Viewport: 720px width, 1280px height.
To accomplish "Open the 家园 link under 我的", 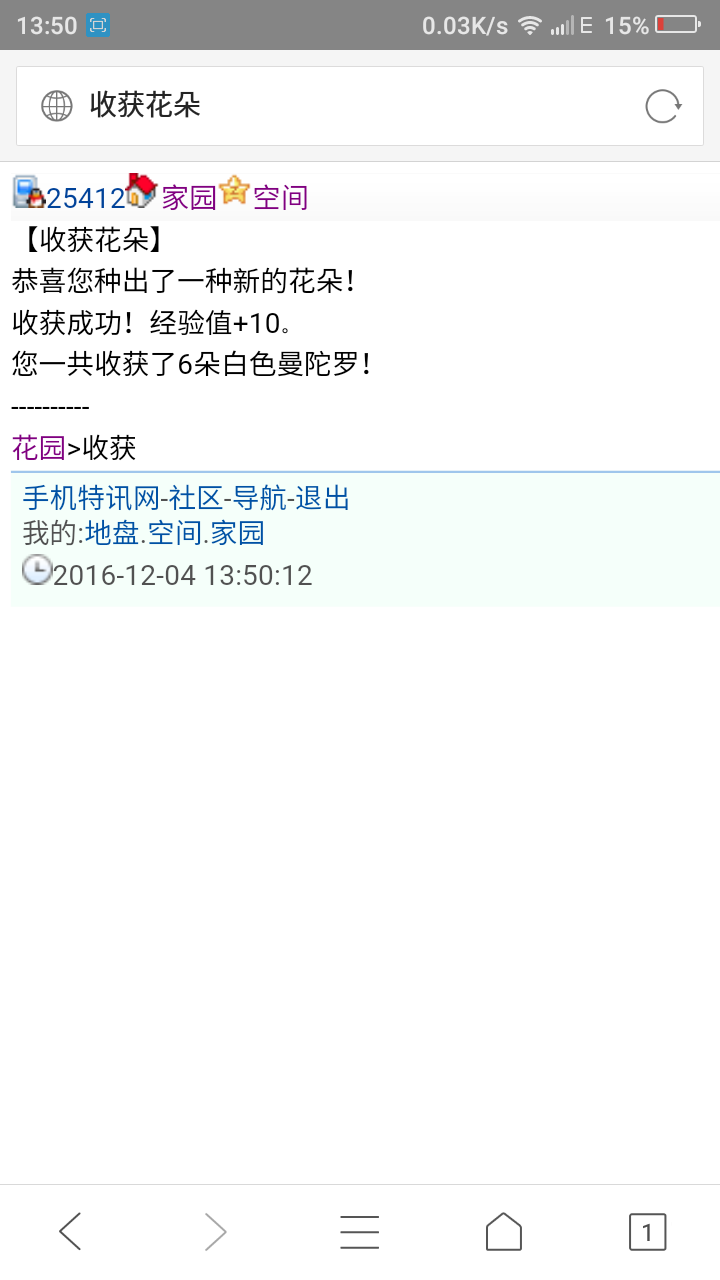I will (x=237, y=533).
